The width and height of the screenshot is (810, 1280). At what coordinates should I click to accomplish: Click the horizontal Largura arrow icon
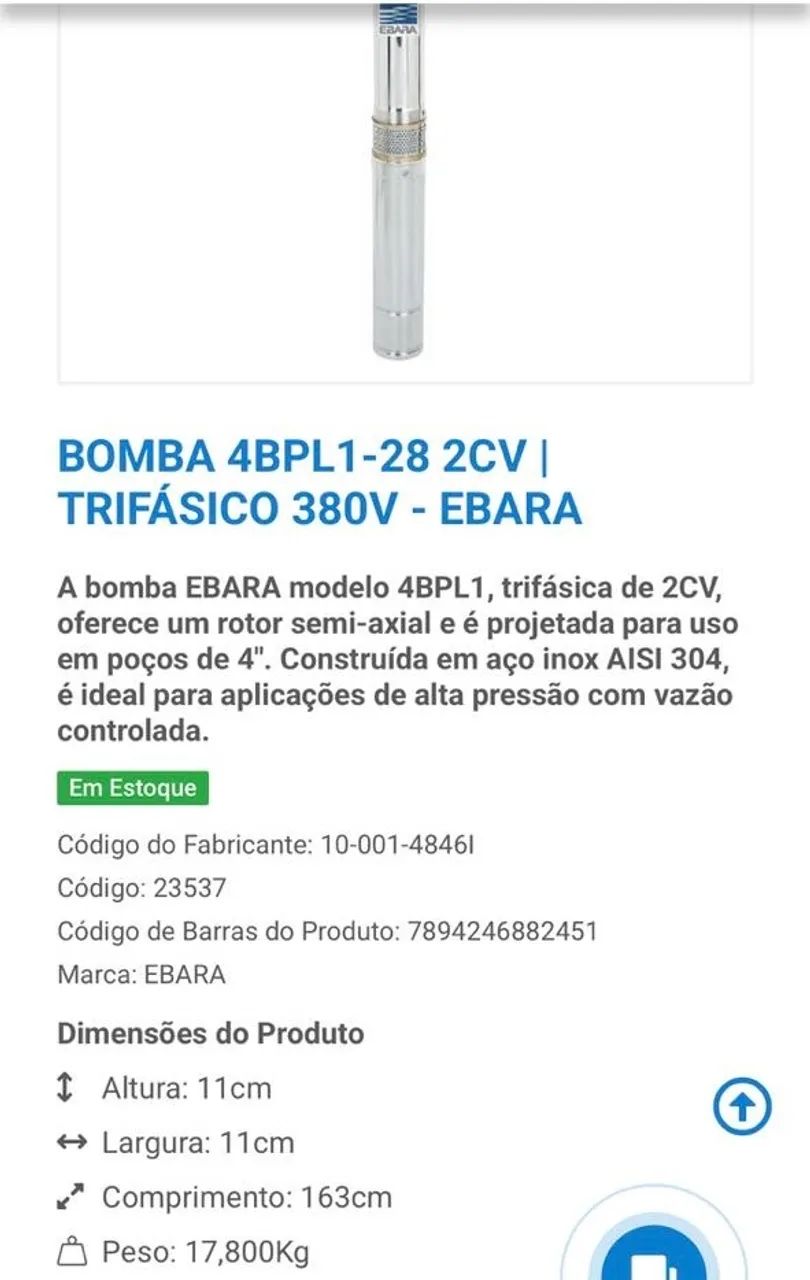pos(72,1142)
